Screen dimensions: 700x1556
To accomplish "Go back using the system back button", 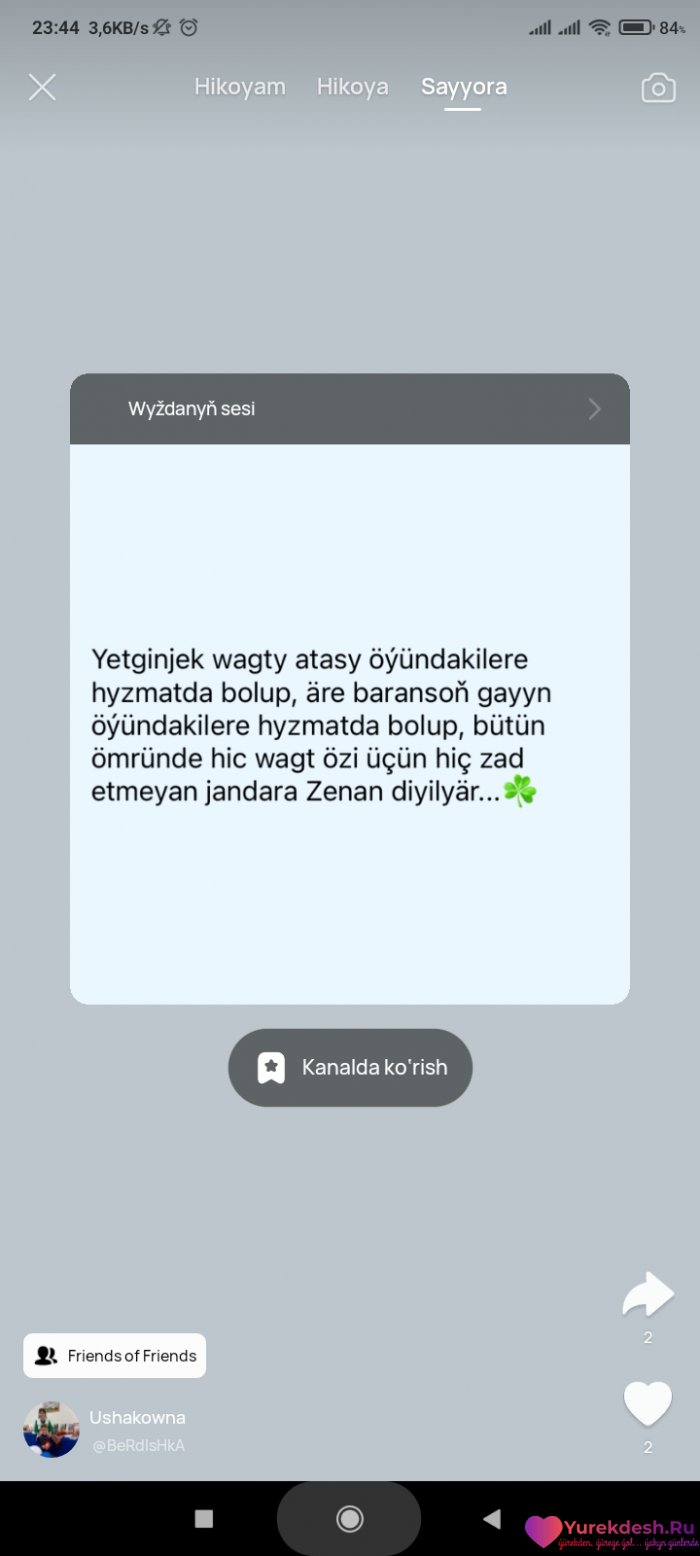I will click(491, 1519).
